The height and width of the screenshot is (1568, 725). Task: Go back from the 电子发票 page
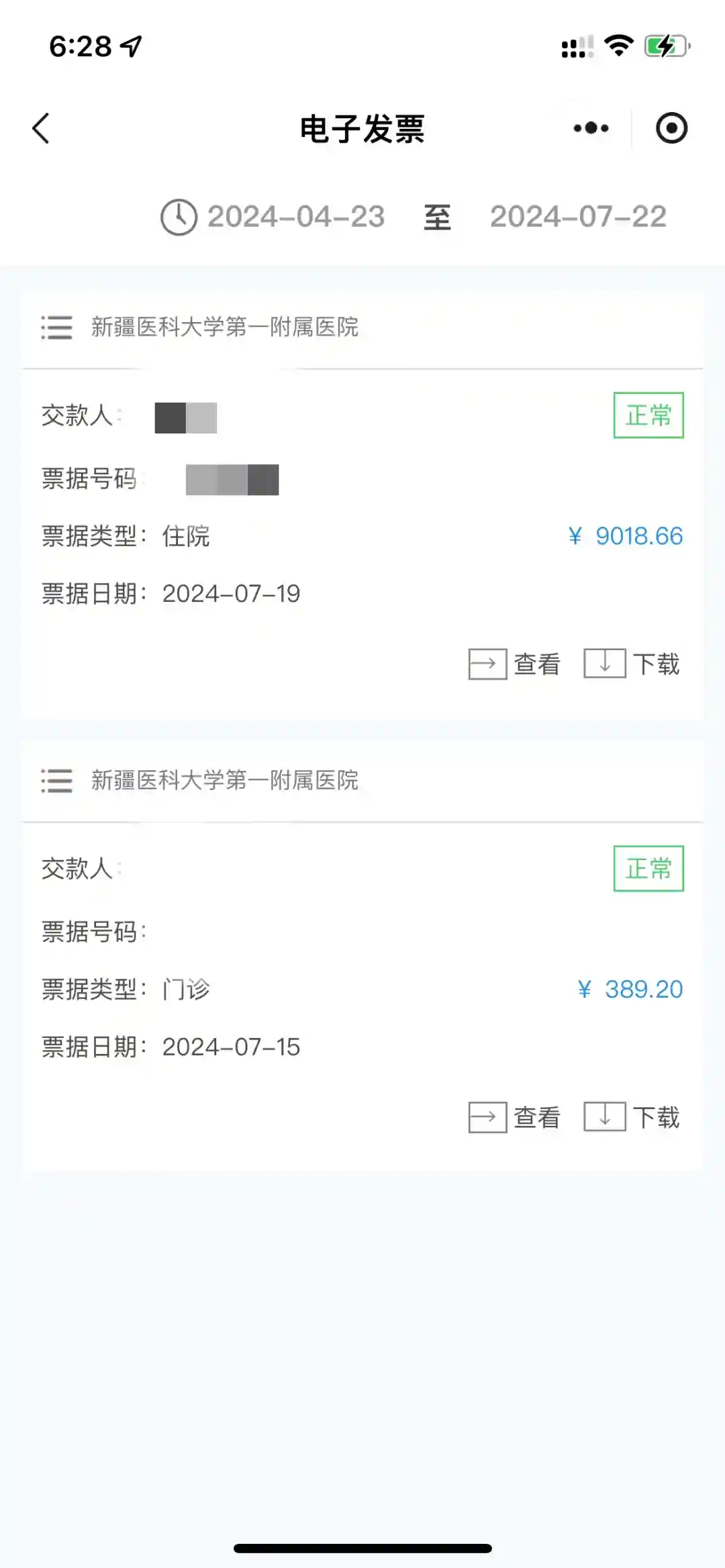click(41, 128)
